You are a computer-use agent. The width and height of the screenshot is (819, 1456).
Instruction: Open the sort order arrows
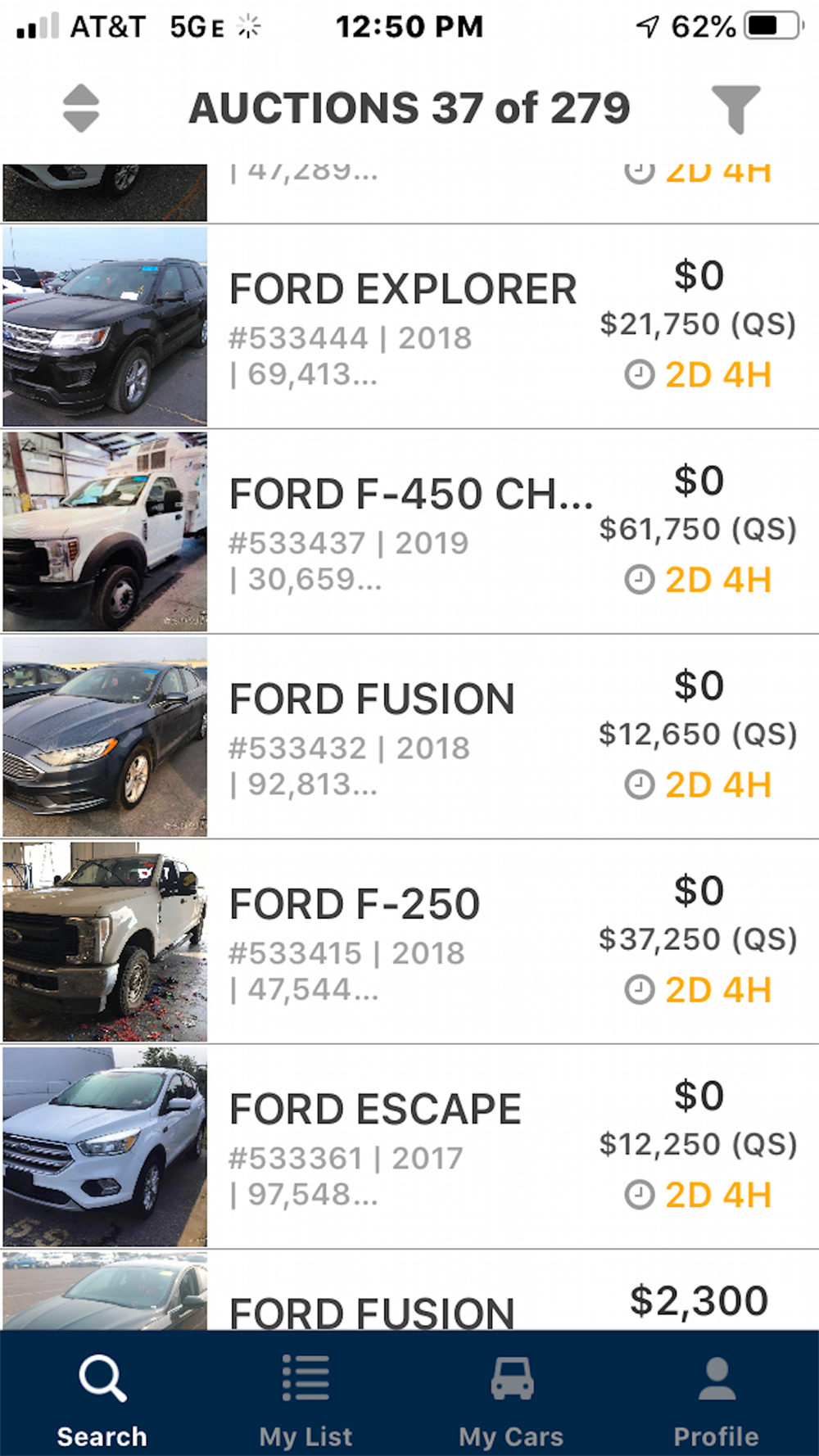point(81,108)
